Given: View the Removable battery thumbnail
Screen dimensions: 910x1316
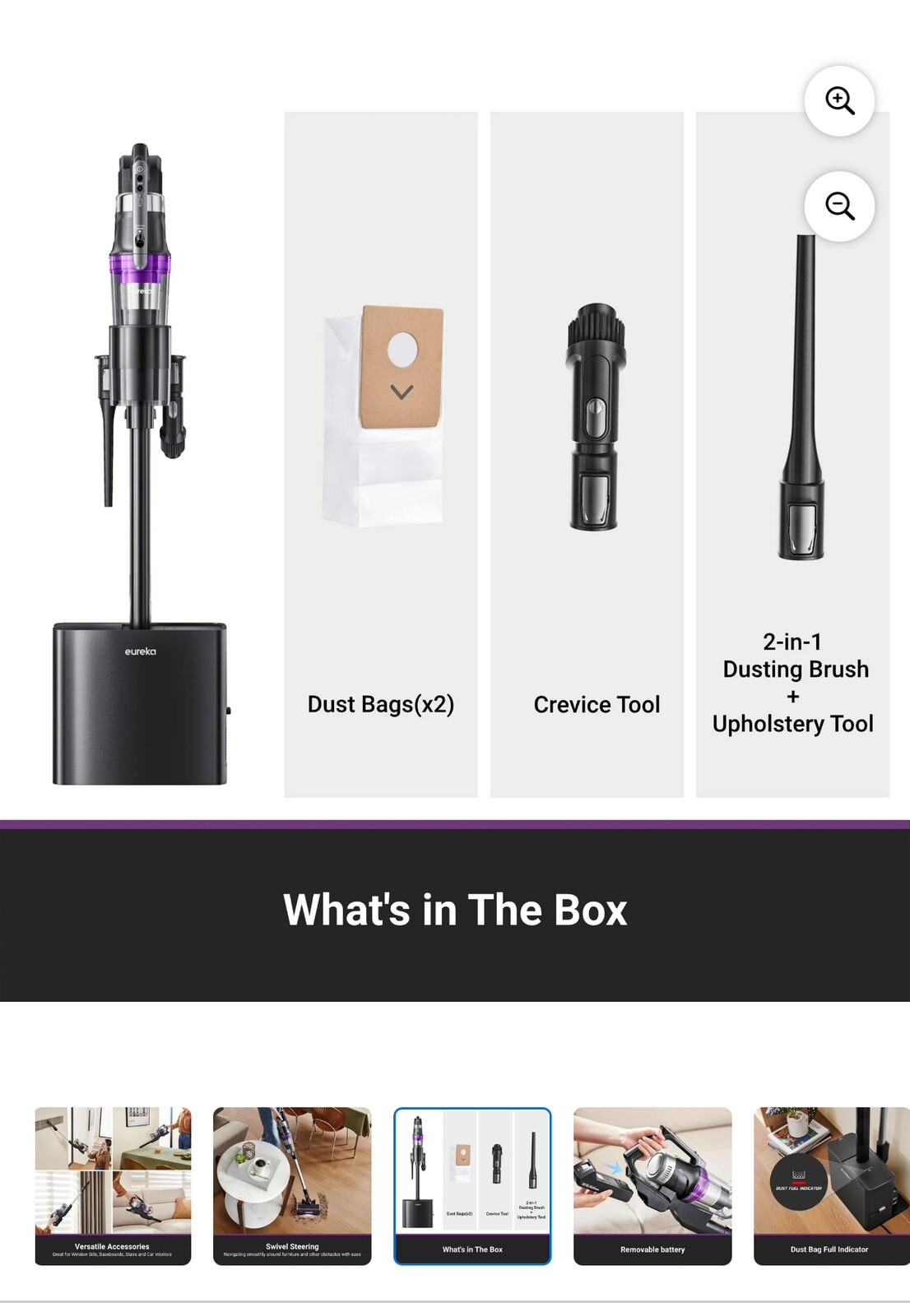Looking at the screenshot, I should click(652, 1185).
